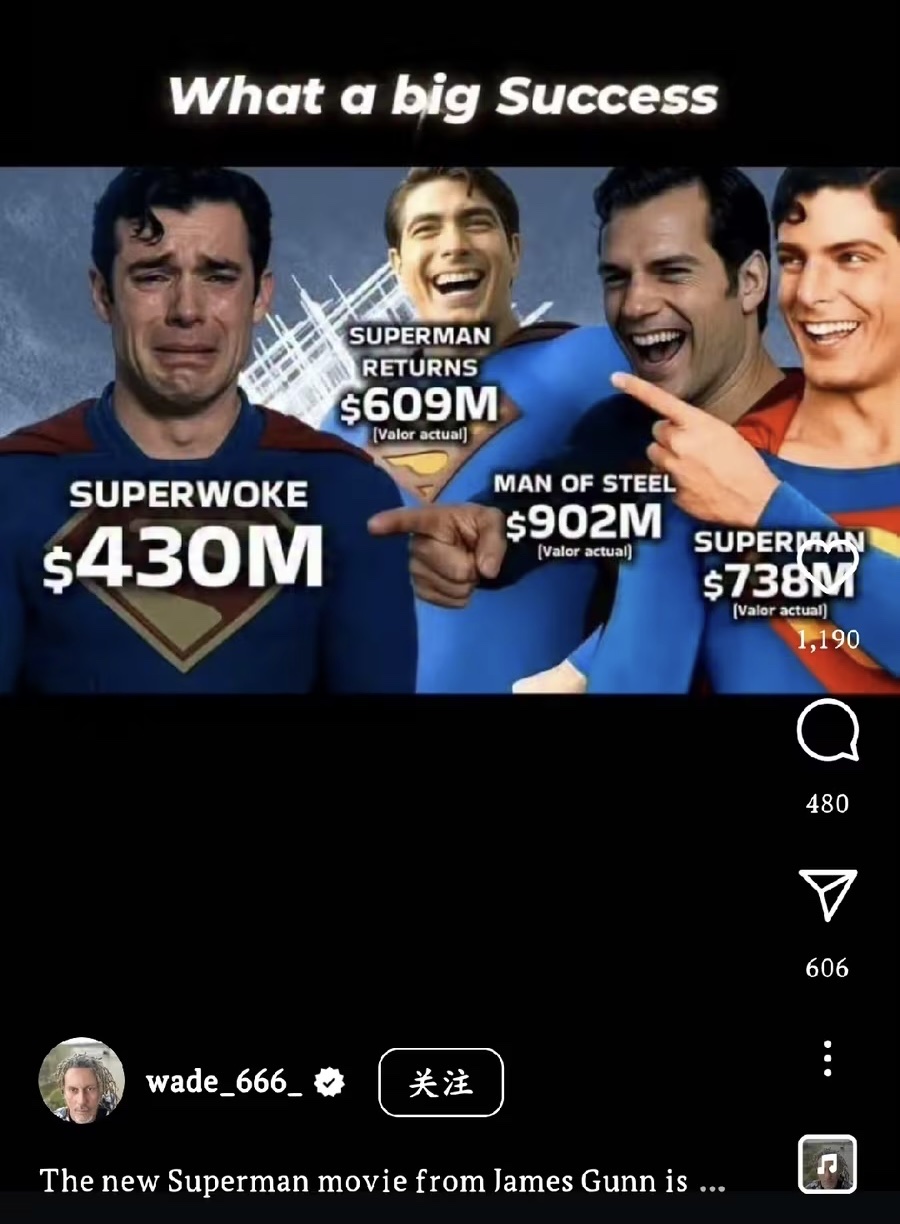Open wade_666_'s profile picture
The height and width of the screenshot is (1224, 900).
click(82, 1080)
